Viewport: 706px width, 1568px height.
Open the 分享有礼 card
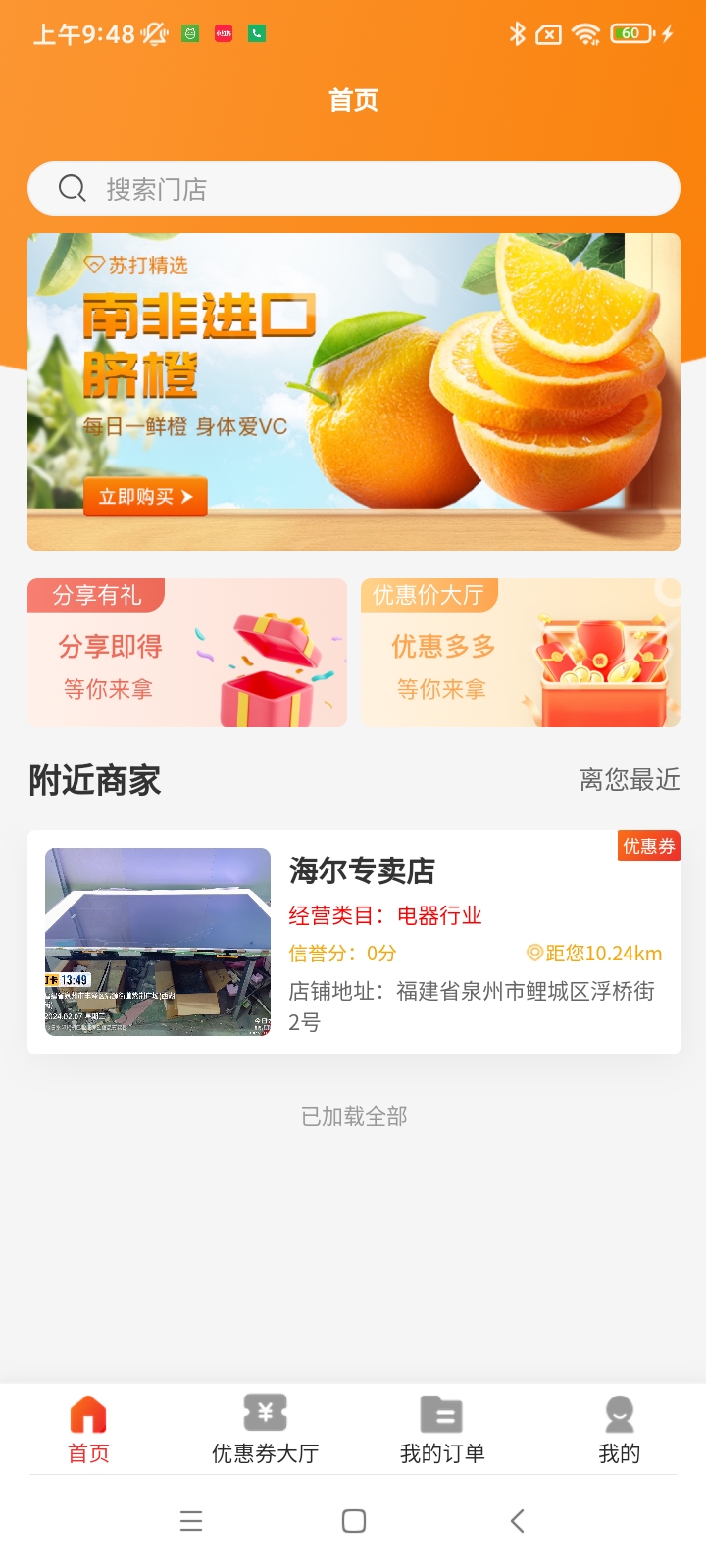point(187,653)
